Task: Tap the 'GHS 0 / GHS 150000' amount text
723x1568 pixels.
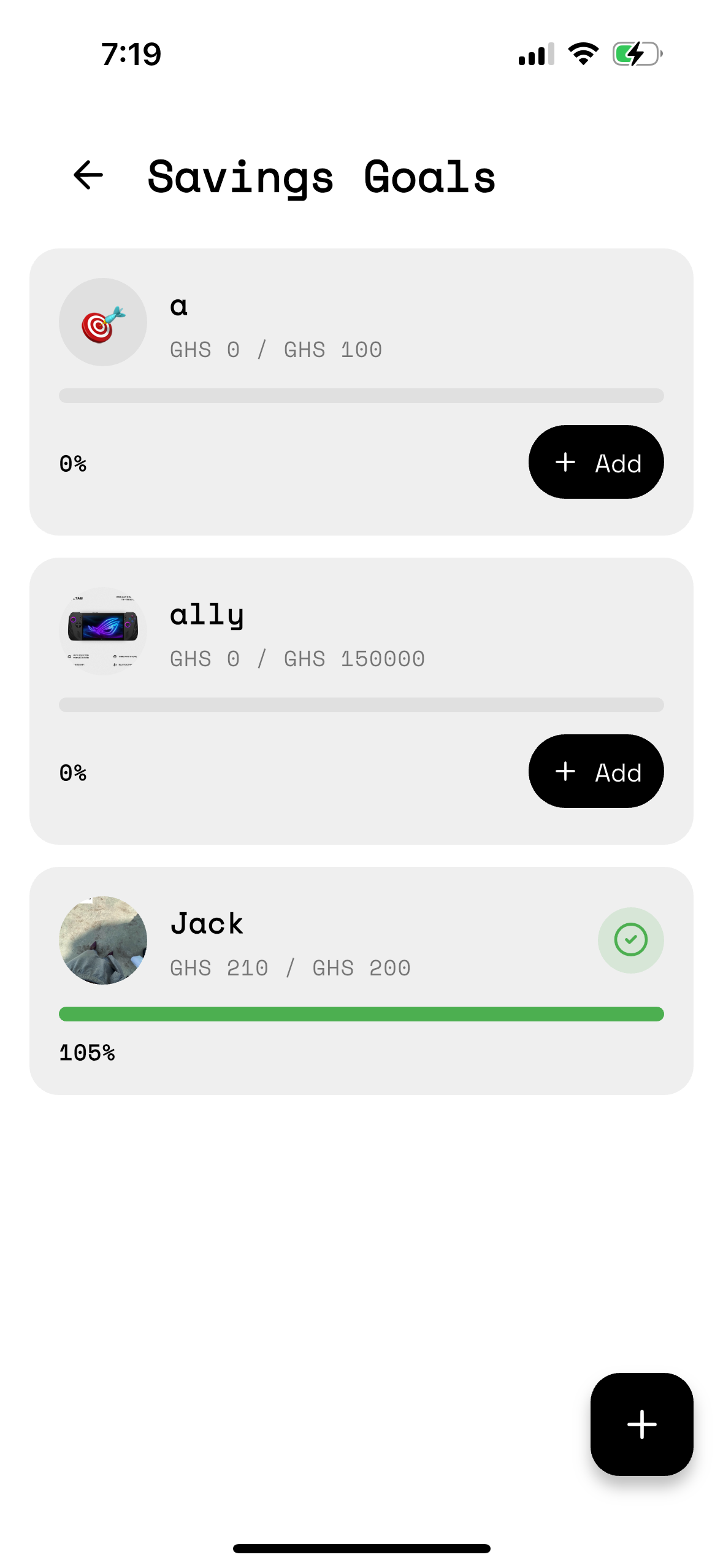Action: point(296,658)
